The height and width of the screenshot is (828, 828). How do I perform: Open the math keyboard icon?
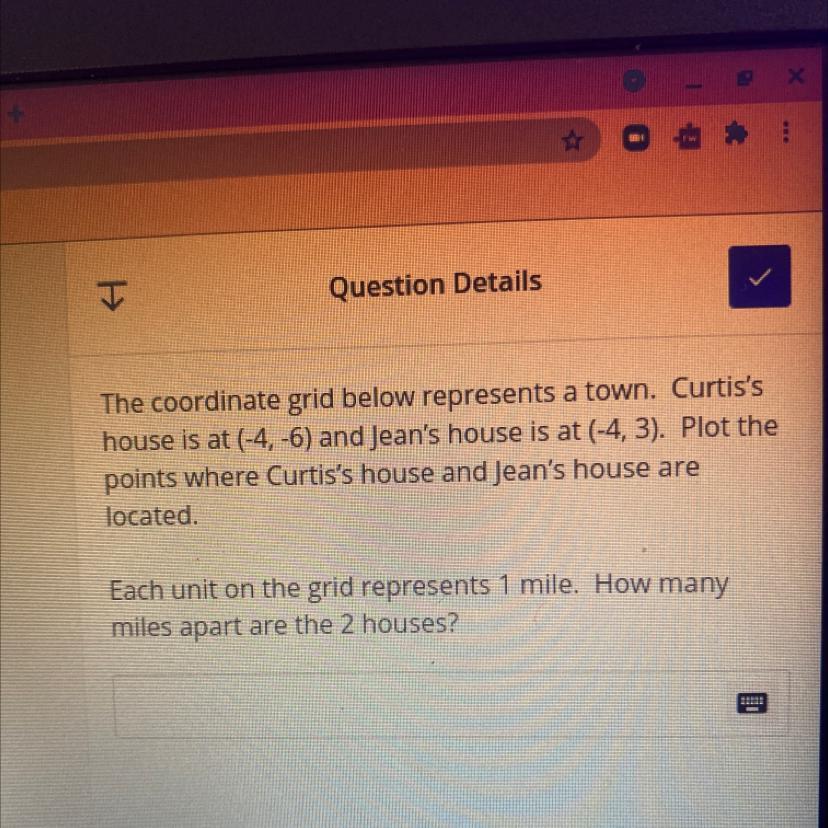click(752, 703)
